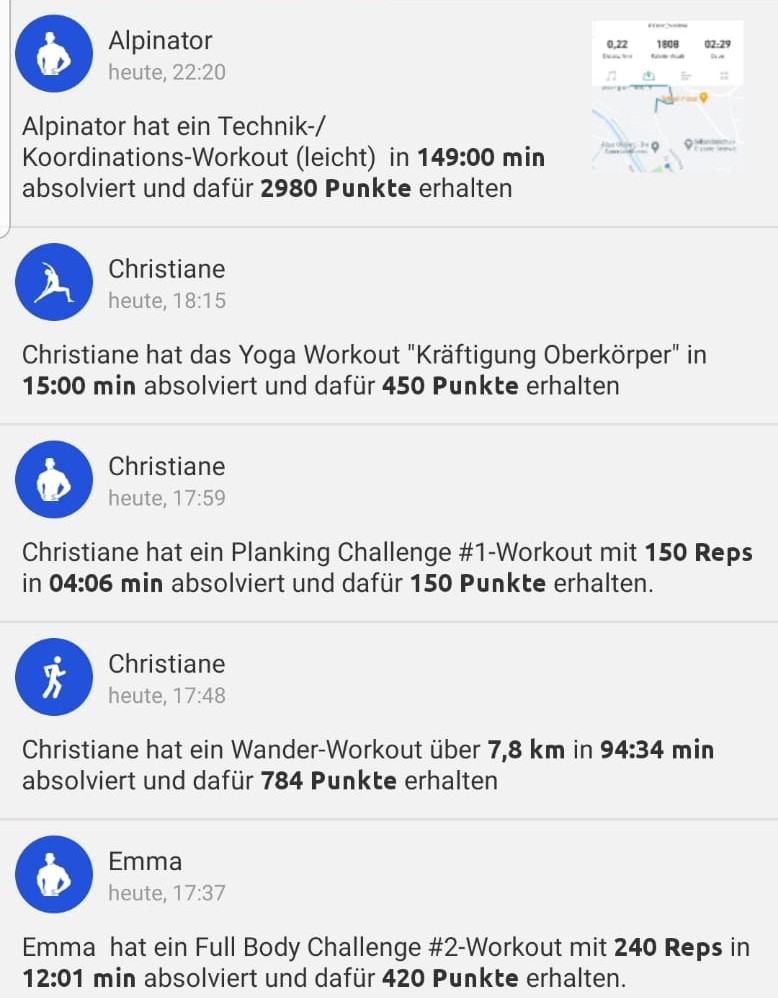Click the blue map pin near Sillanpää
778x998 pixels.
[x=688, y=143]
